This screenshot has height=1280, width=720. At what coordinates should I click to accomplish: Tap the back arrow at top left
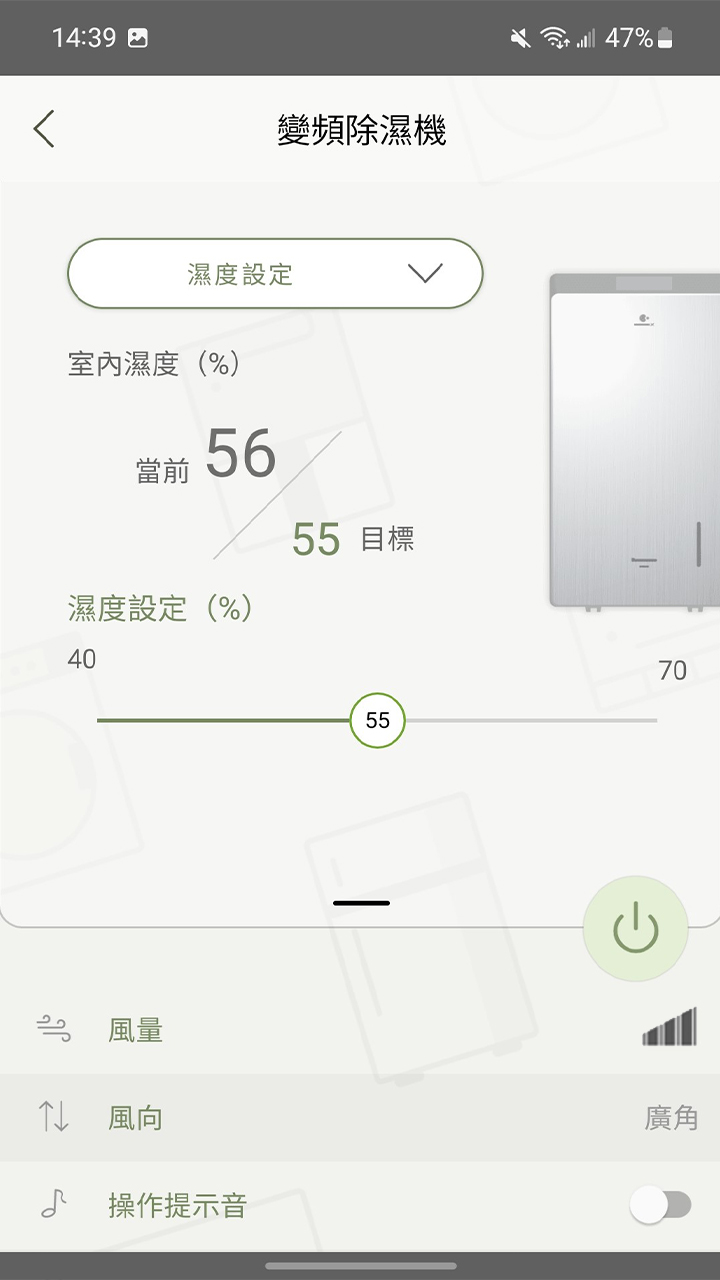click(x=43, y=129)
